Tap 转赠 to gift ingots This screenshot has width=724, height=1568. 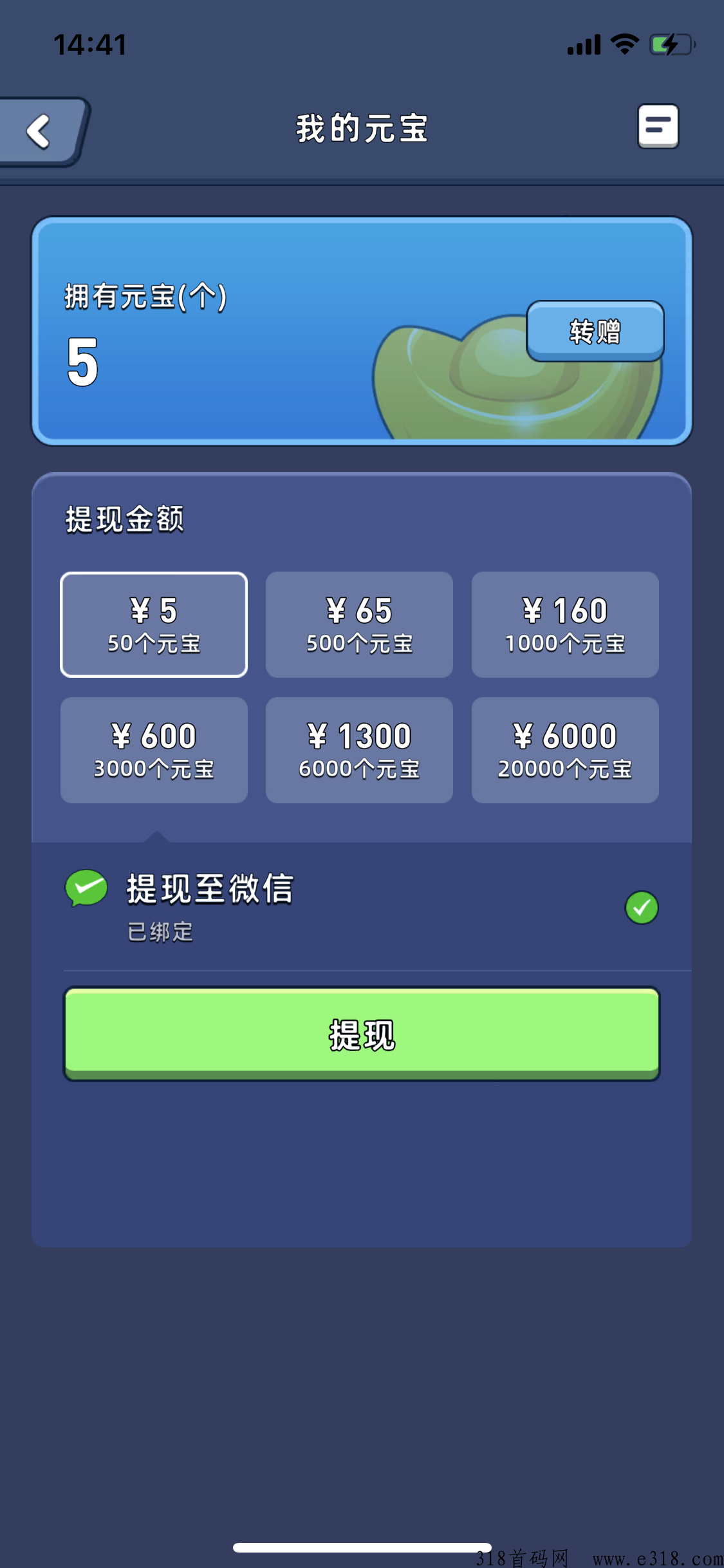coord(593,332)
